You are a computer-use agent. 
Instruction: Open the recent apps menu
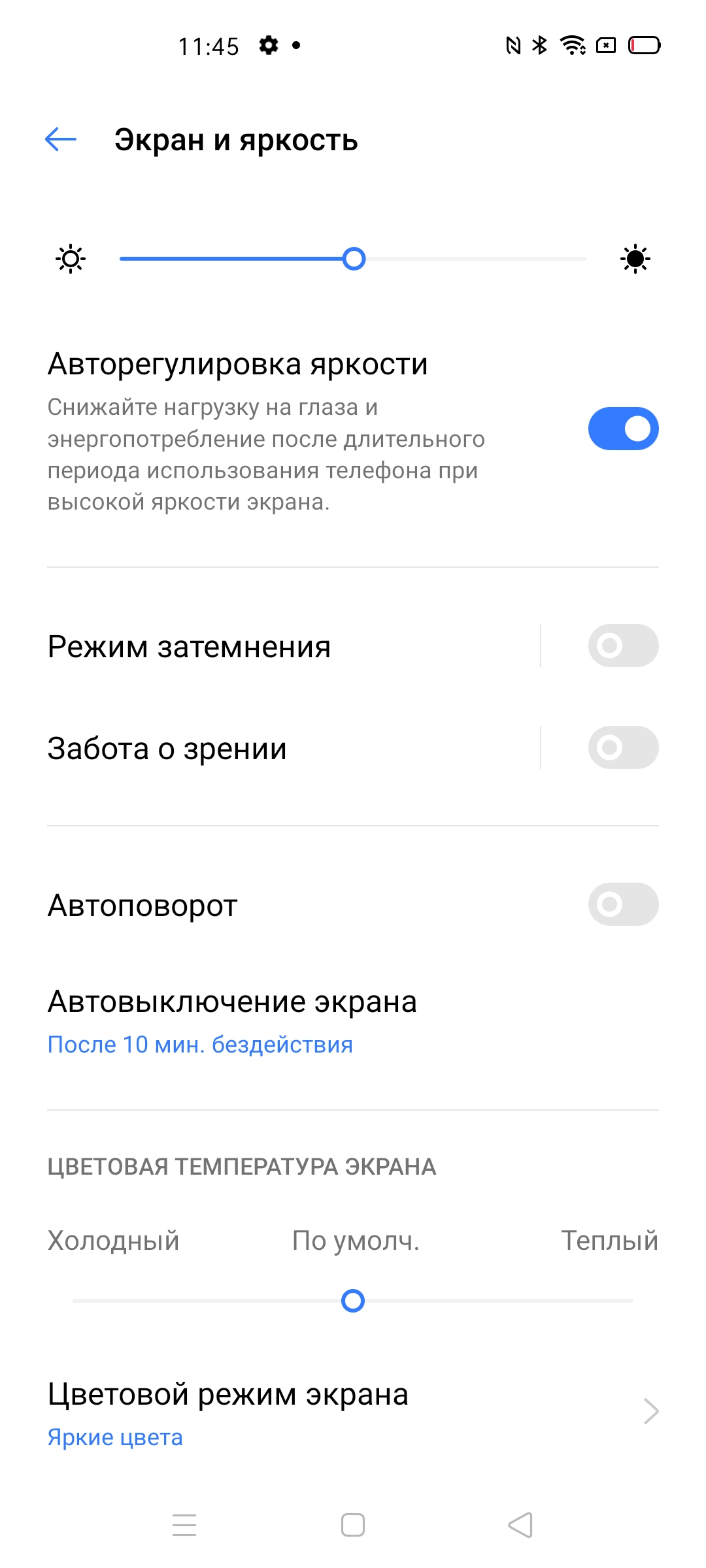tap(184, 1525)
